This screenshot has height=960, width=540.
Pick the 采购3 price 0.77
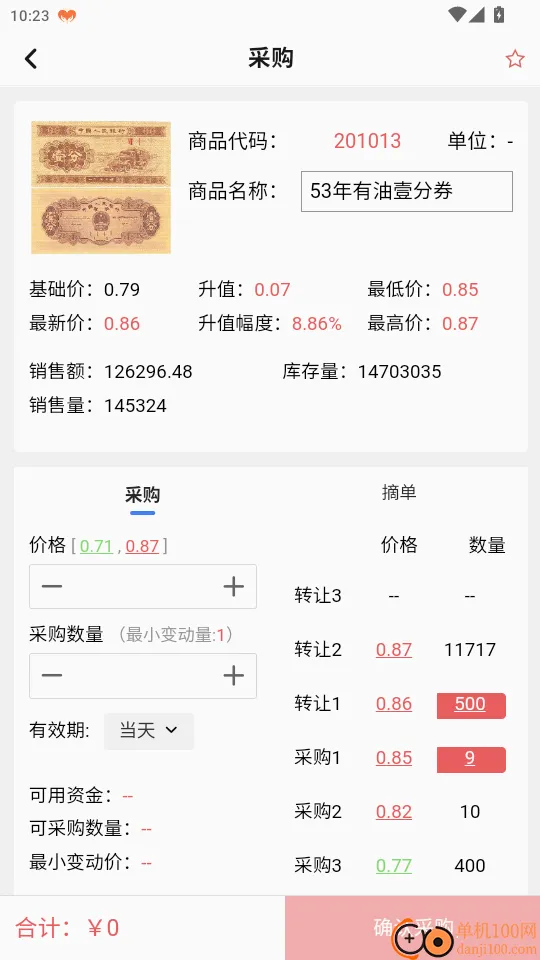(x=394, y=866)
